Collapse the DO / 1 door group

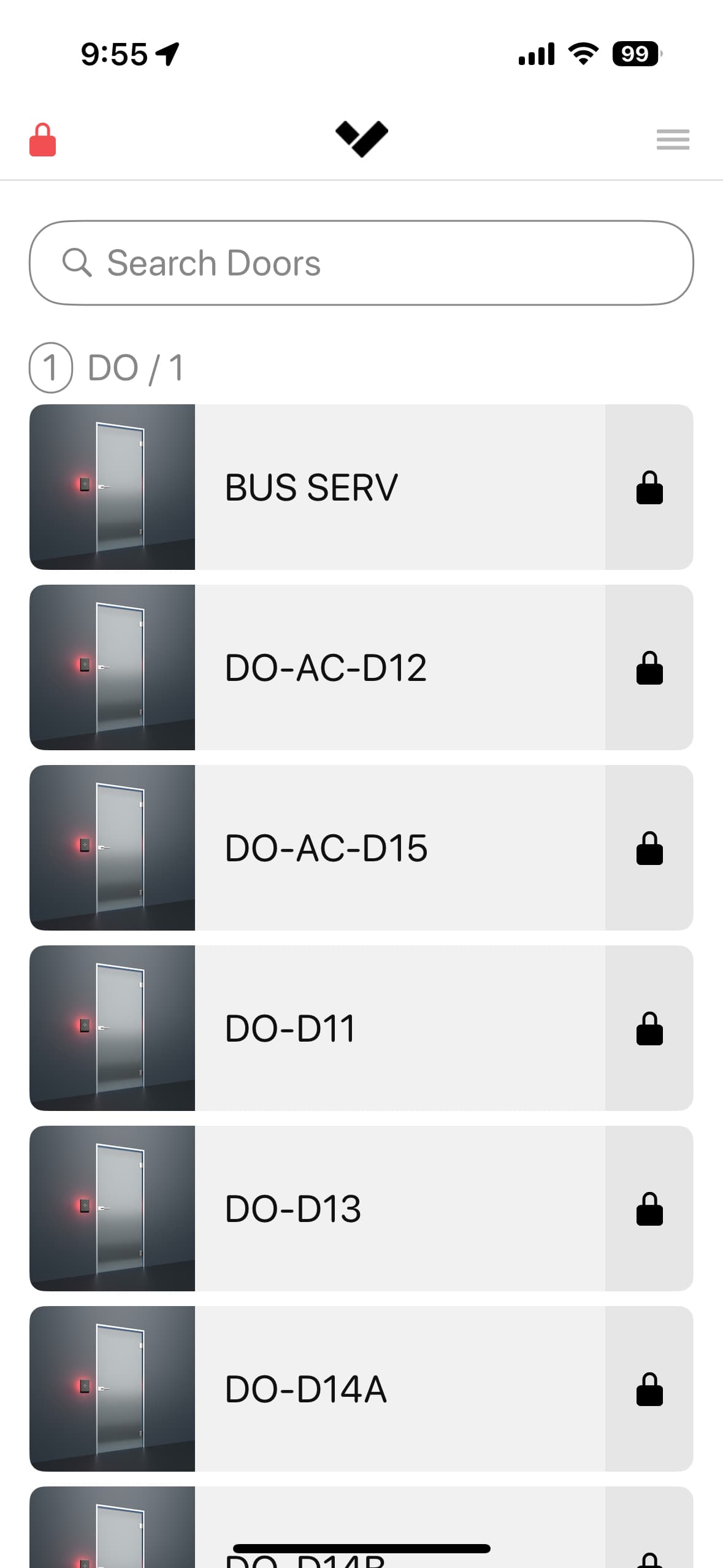coord(135,367)
